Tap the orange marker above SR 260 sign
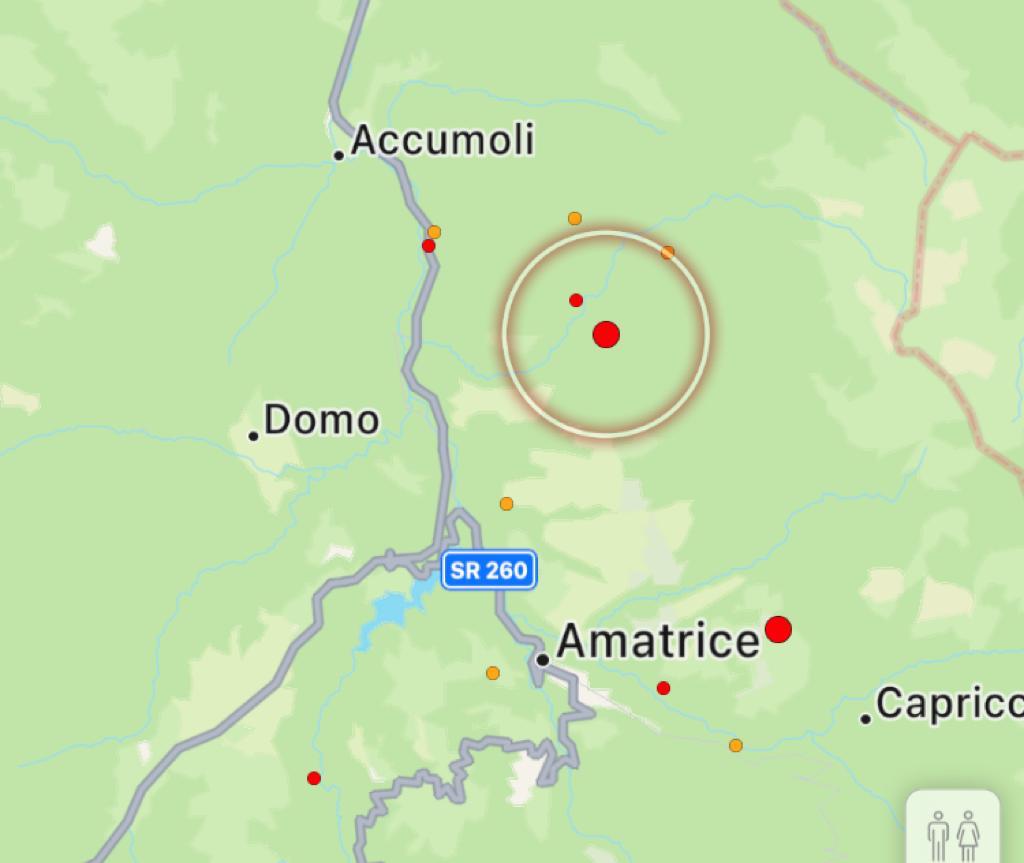 pyautogui.click(x=507, y=504)
